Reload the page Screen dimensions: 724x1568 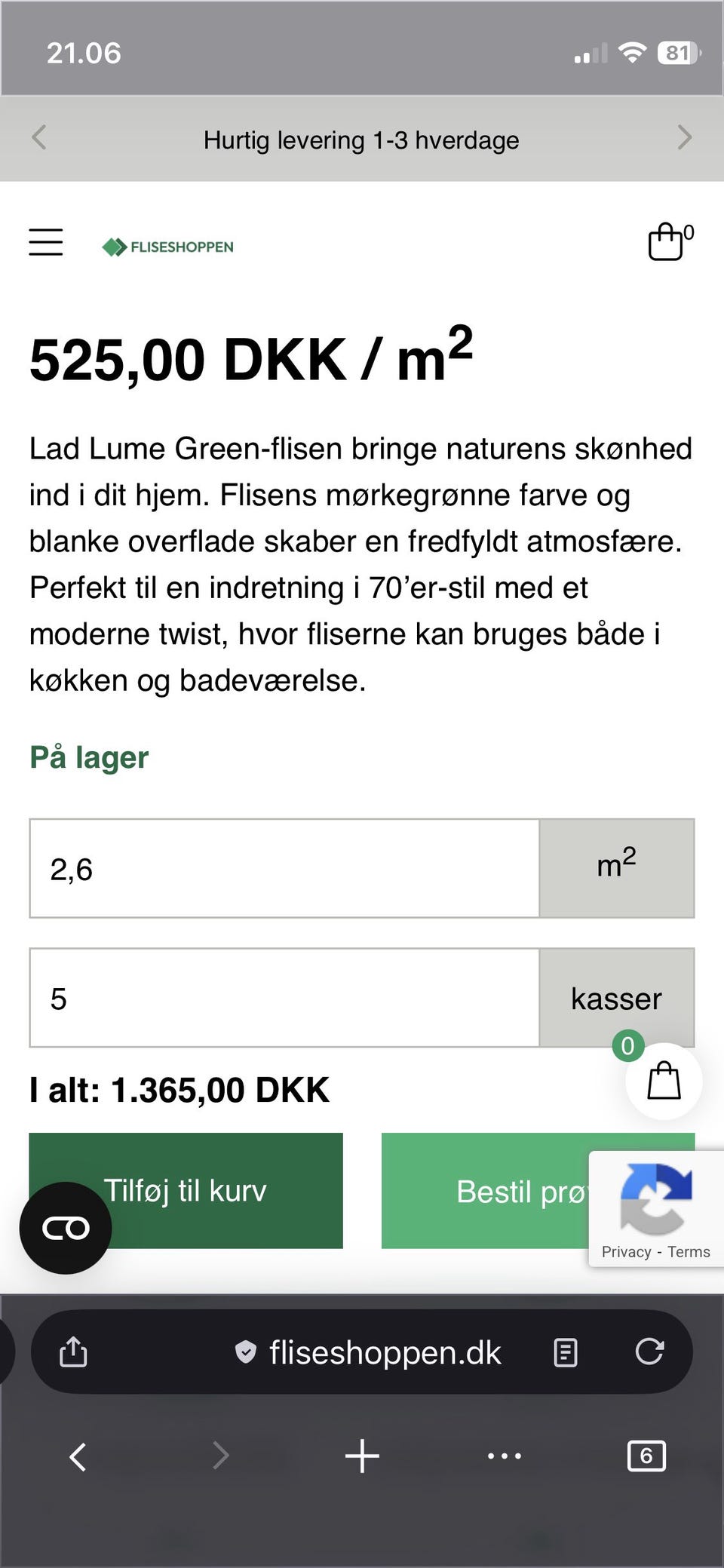pyautogui.click(x=651, y=1352)
